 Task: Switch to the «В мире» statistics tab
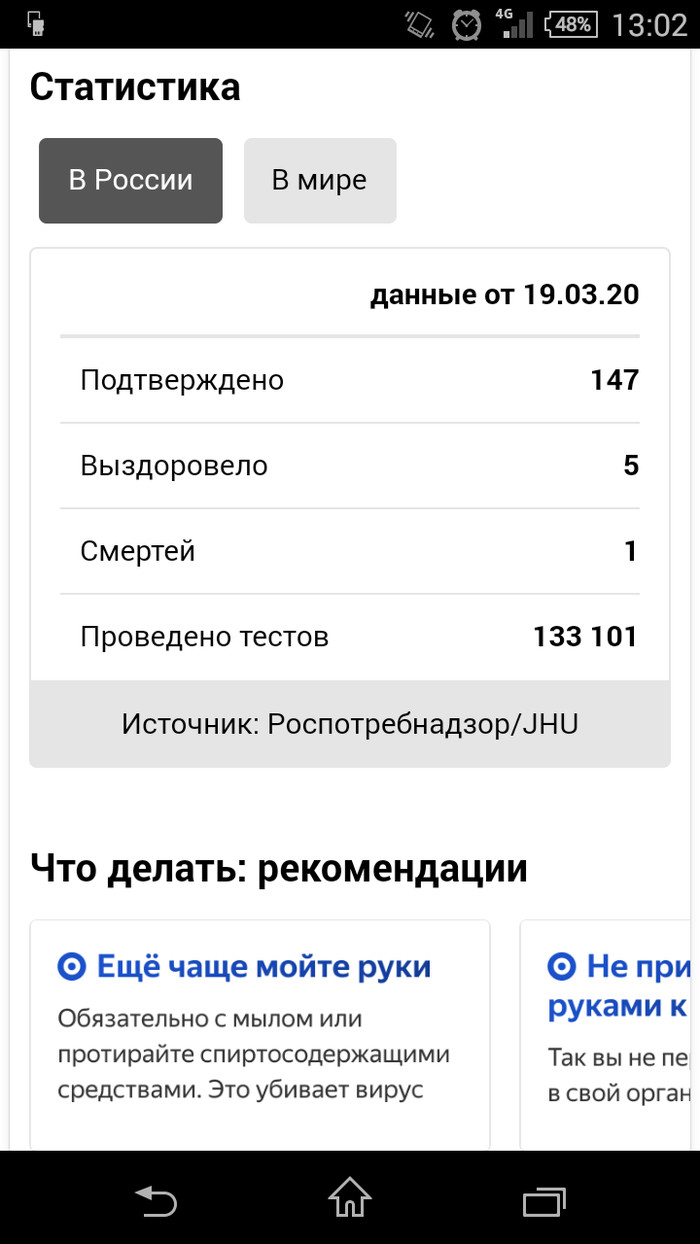[320, 181]
